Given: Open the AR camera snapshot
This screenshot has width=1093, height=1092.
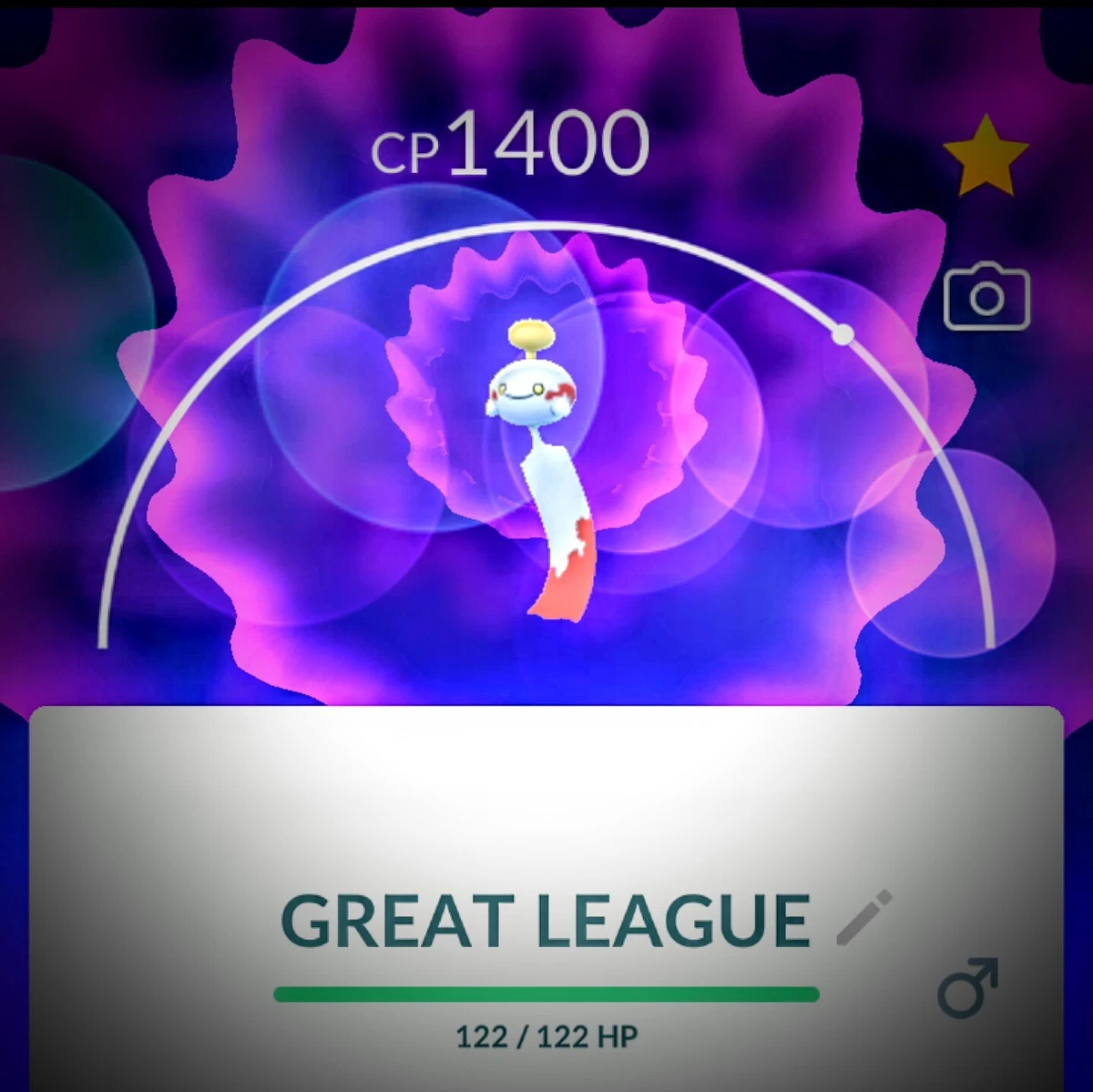Looking at the screenshot, I should tap(986, 298).
